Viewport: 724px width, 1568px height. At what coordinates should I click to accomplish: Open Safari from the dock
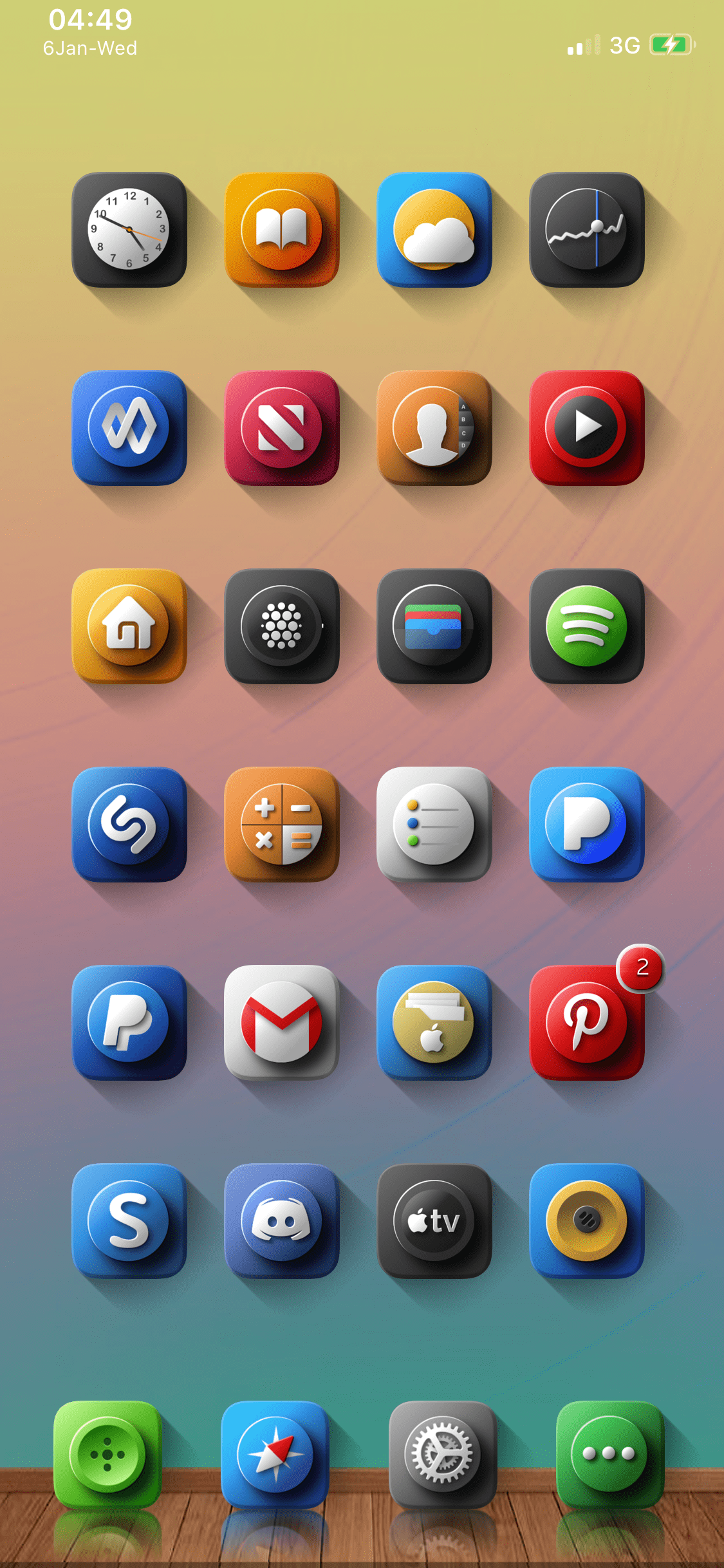pos(275,1455)
